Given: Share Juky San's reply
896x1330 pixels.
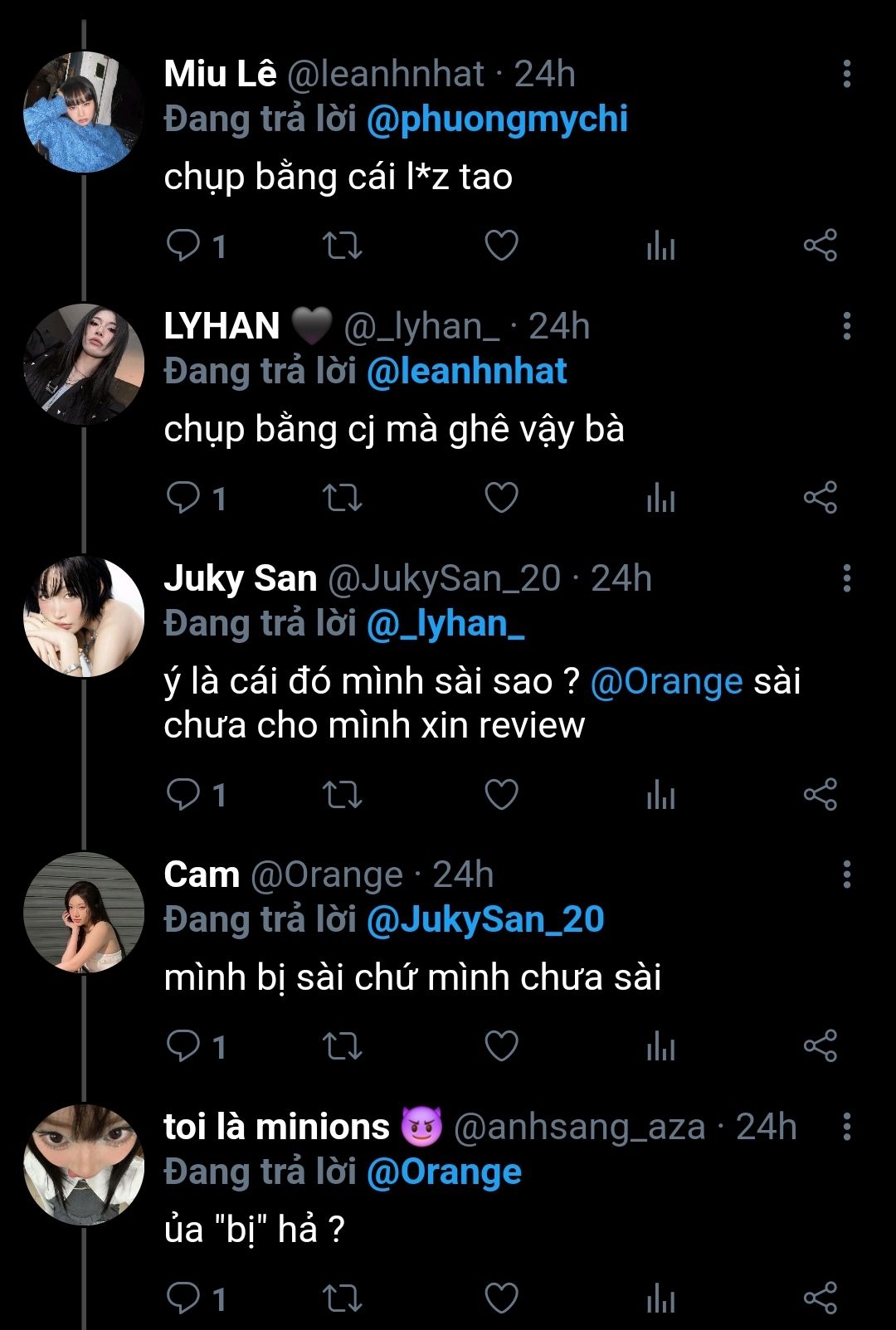Looking at the screenshot, I should [x=820, y=795].
